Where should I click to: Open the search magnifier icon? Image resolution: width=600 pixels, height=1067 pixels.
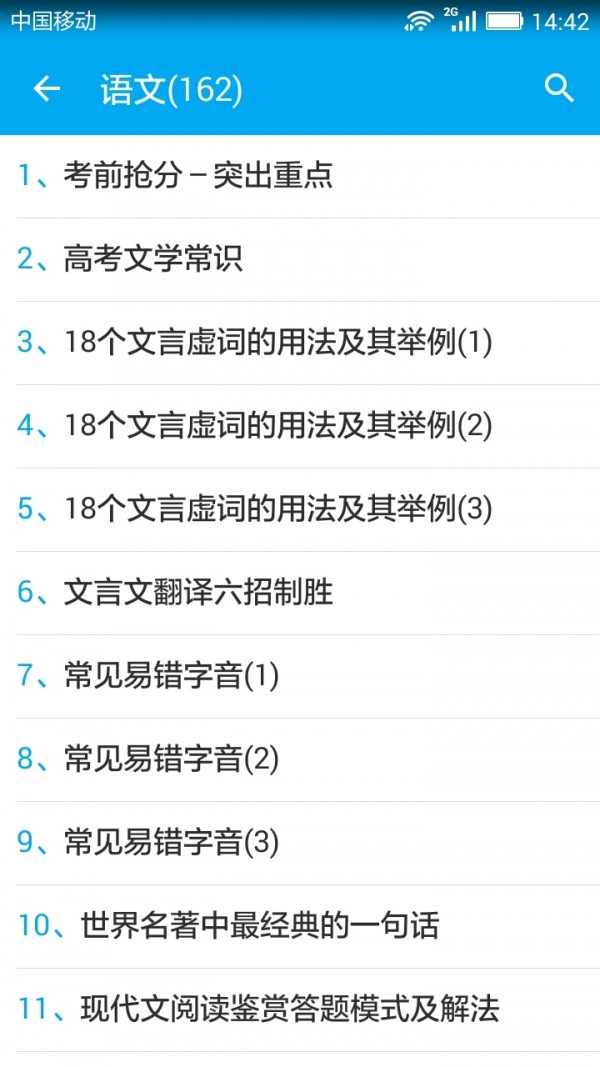tap(559, 89)
